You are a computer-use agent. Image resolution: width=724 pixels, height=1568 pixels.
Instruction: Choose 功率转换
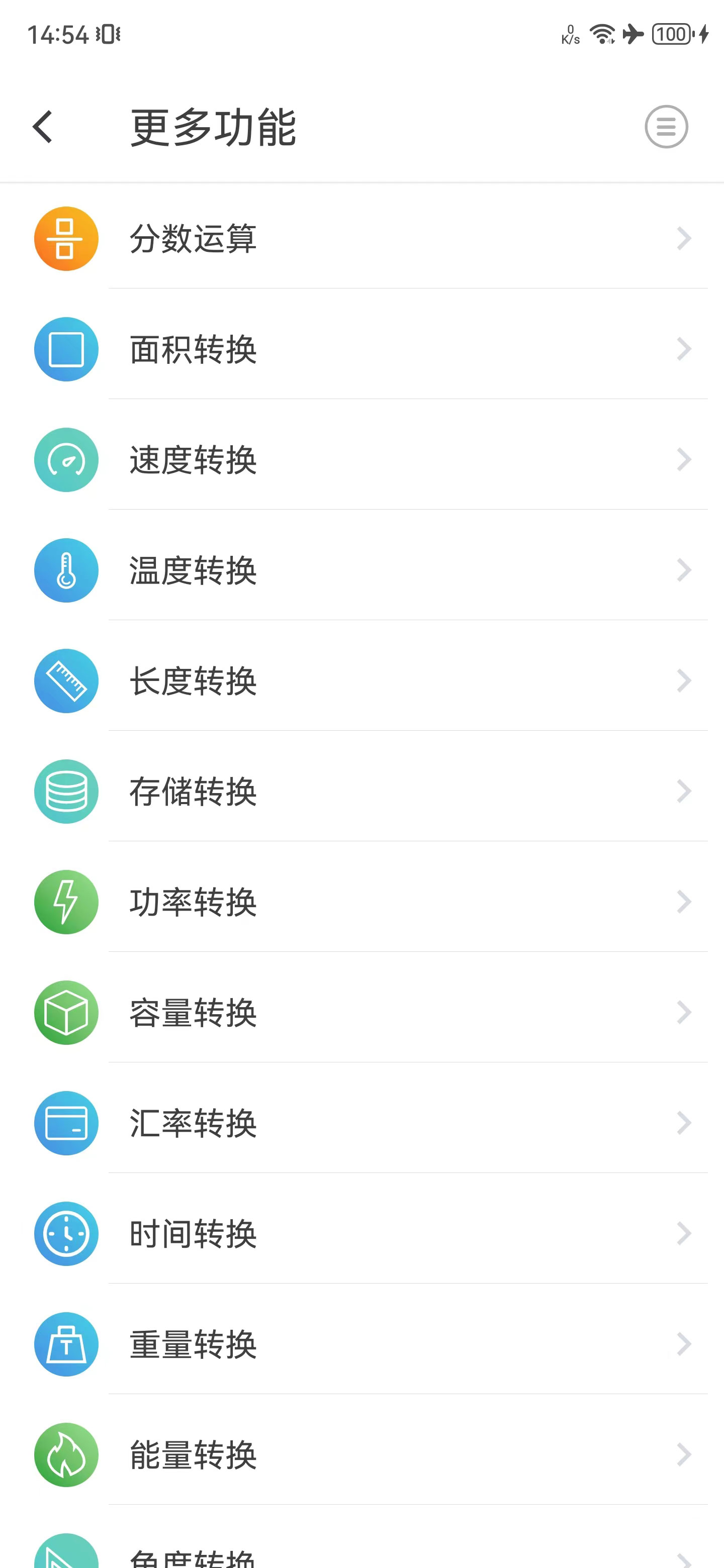(x=361, y=902)
